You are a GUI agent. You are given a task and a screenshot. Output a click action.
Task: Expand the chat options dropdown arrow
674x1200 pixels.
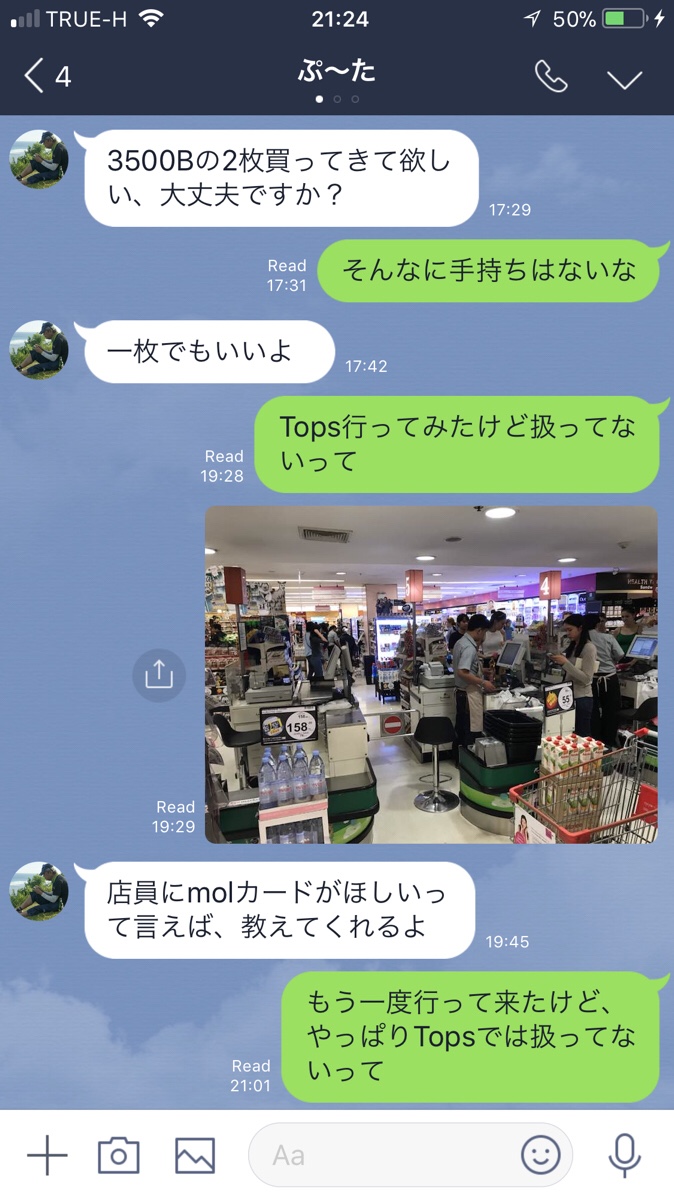pyautogui.click(x=625, y=79)
